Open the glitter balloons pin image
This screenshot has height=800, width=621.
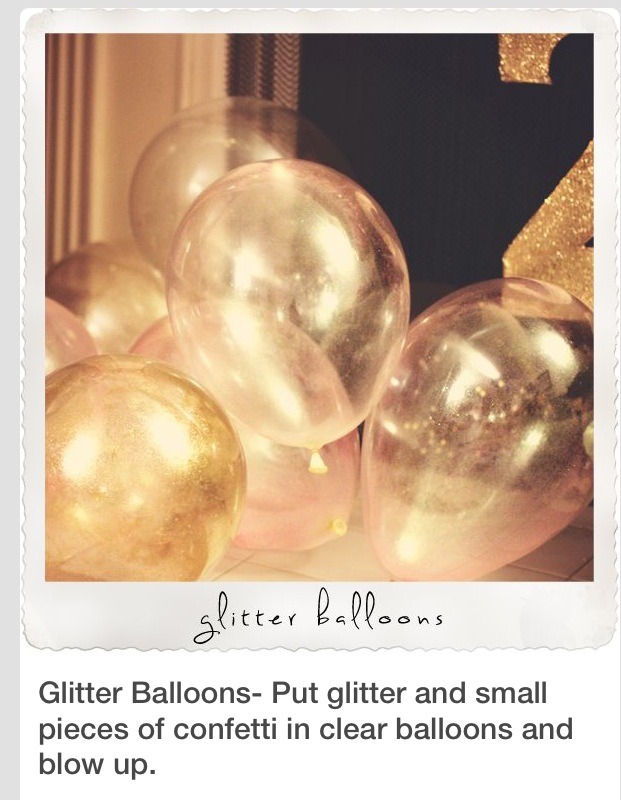tap(318, 308)
